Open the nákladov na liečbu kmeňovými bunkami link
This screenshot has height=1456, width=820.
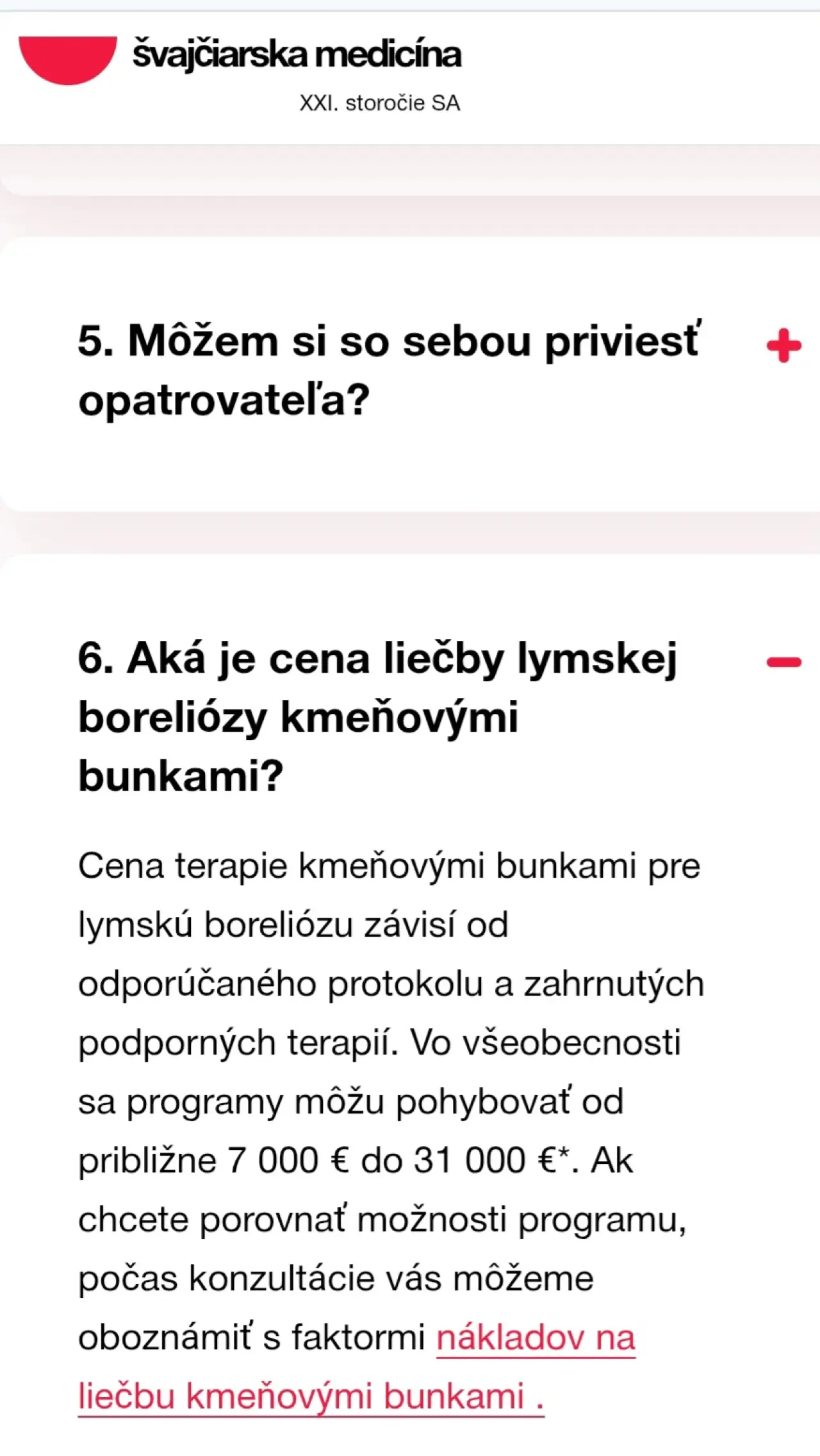(357, 1366)
